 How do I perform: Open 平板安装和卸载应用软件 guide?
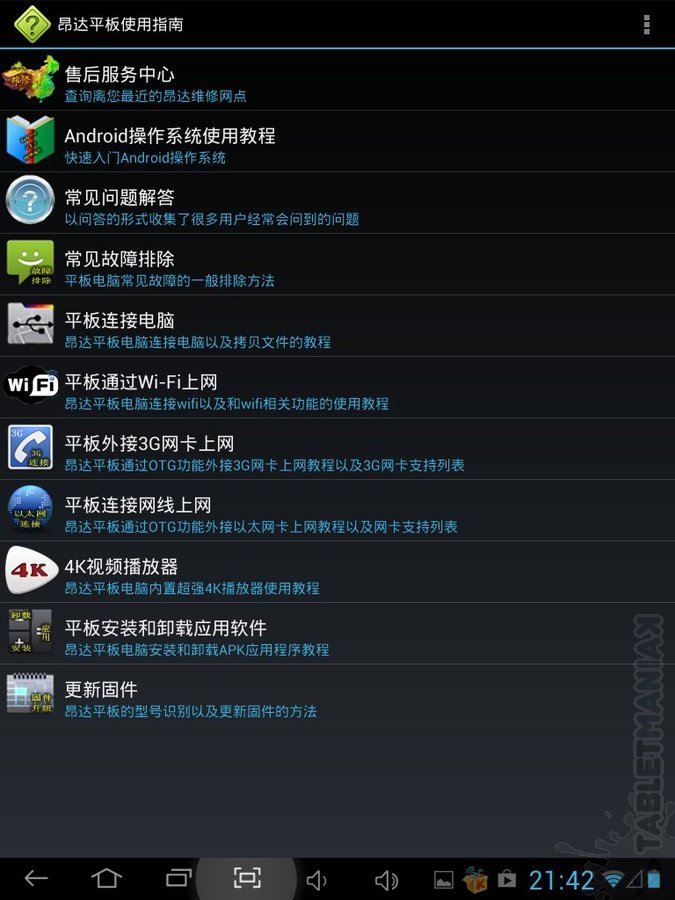tap(337, 637)
